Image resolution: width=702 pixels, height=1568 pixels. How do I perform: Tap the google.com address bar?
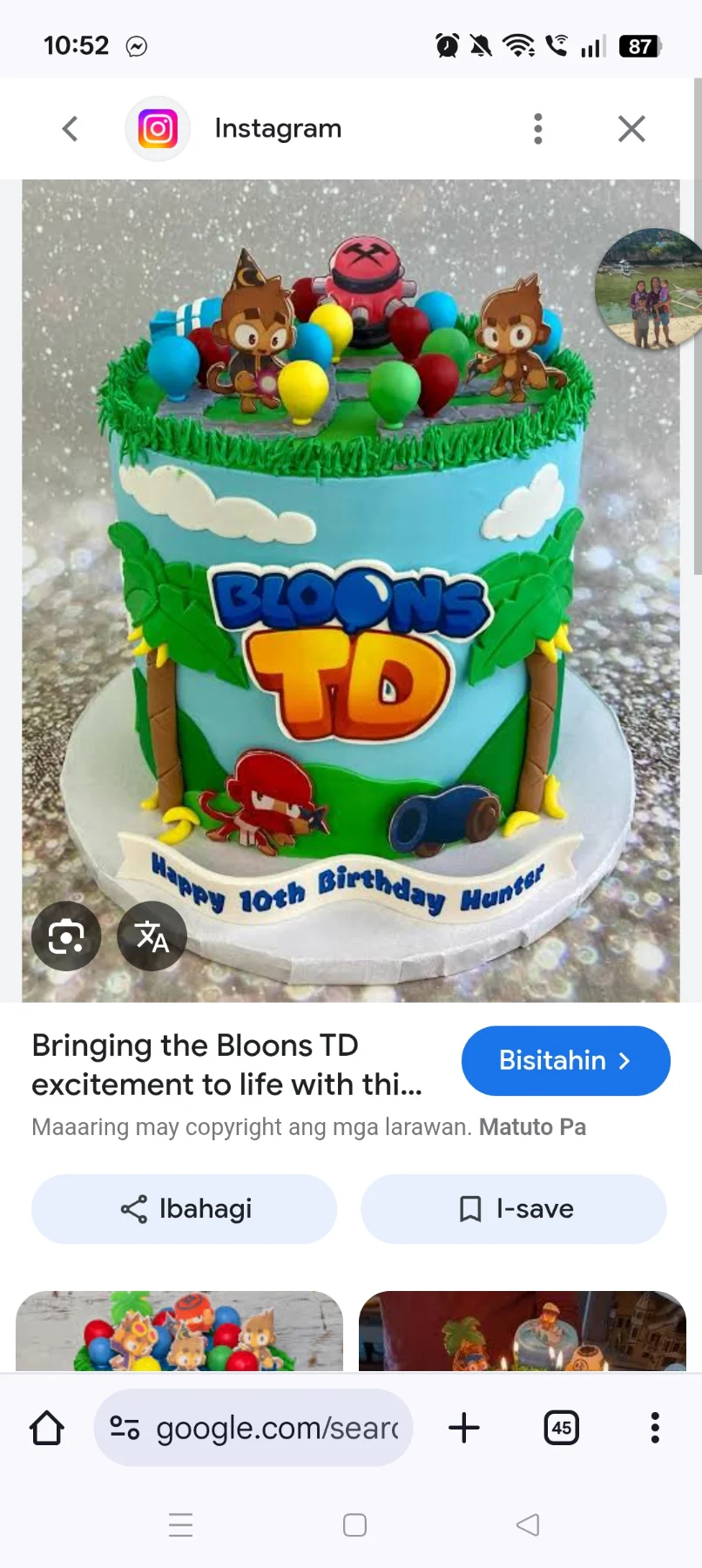pyautogui.click(x=261, y=1428)
